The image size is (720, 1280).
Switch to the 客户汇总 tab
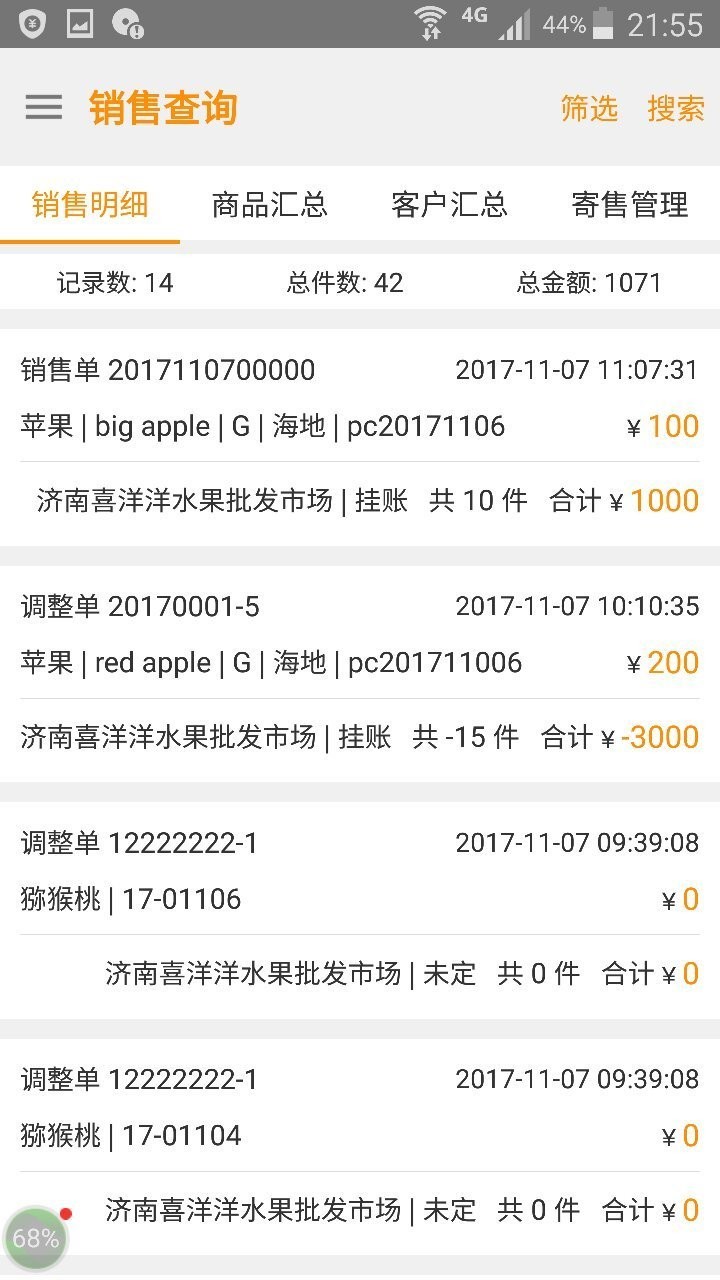click(448, 205)
